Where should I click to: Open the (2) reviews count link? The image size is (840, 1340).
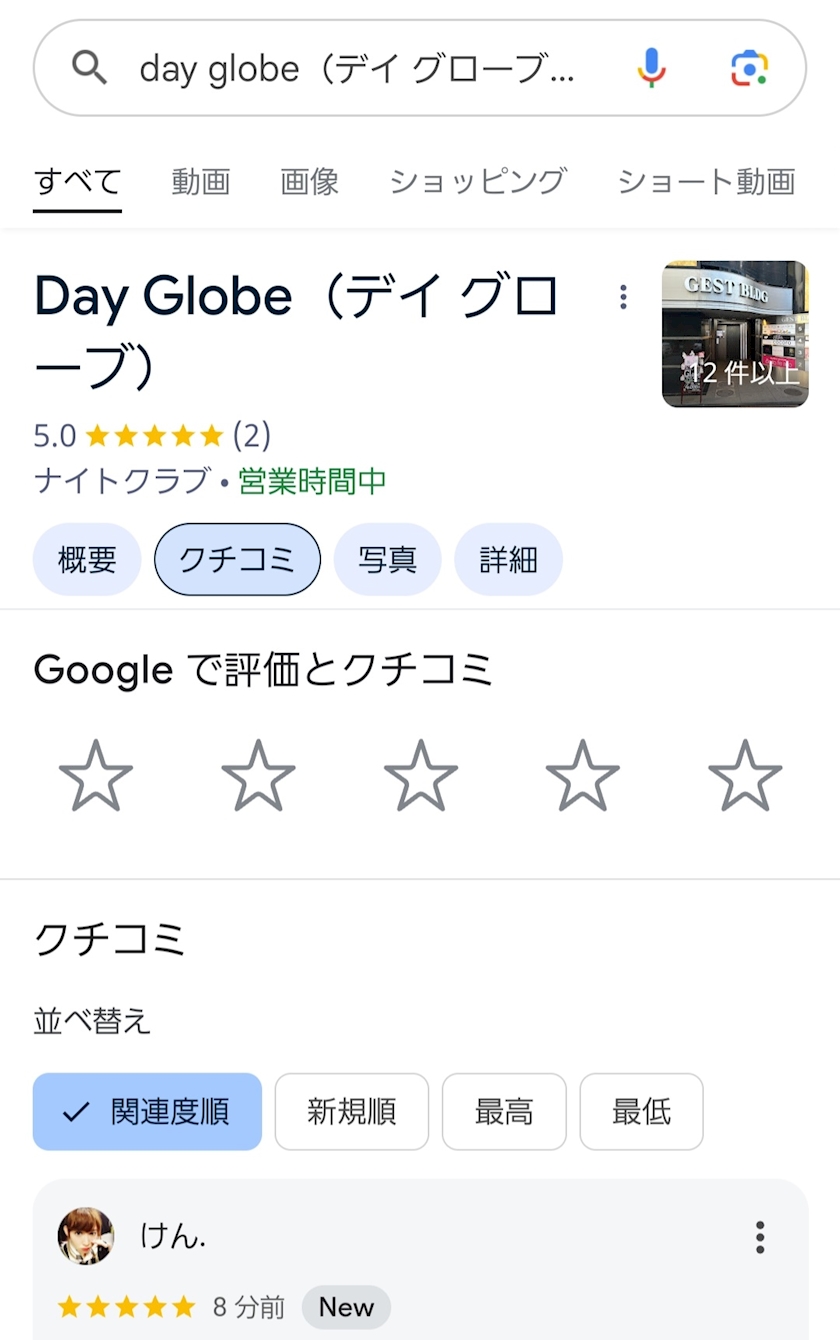coord(252,436)
